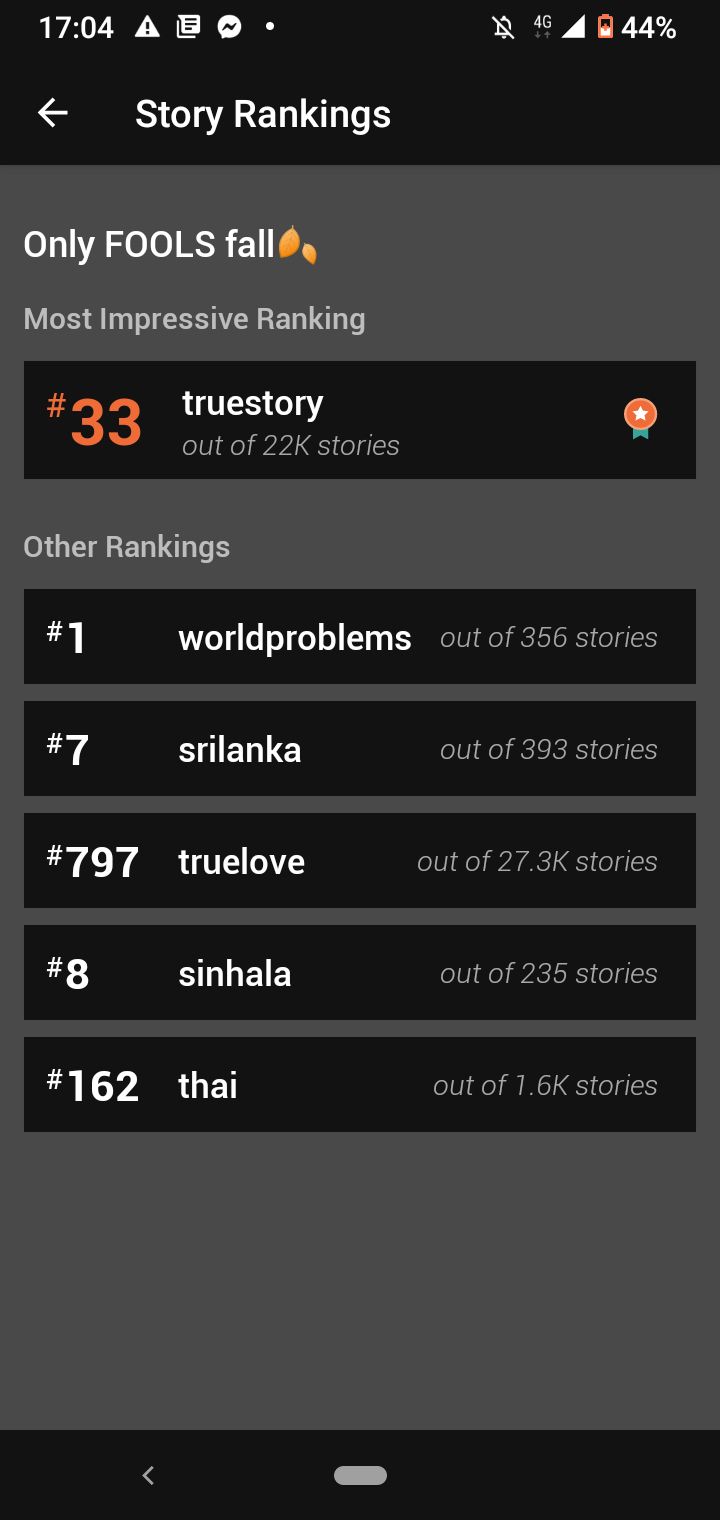Open the #33 truestory ranking

click(x=360, y=420)
